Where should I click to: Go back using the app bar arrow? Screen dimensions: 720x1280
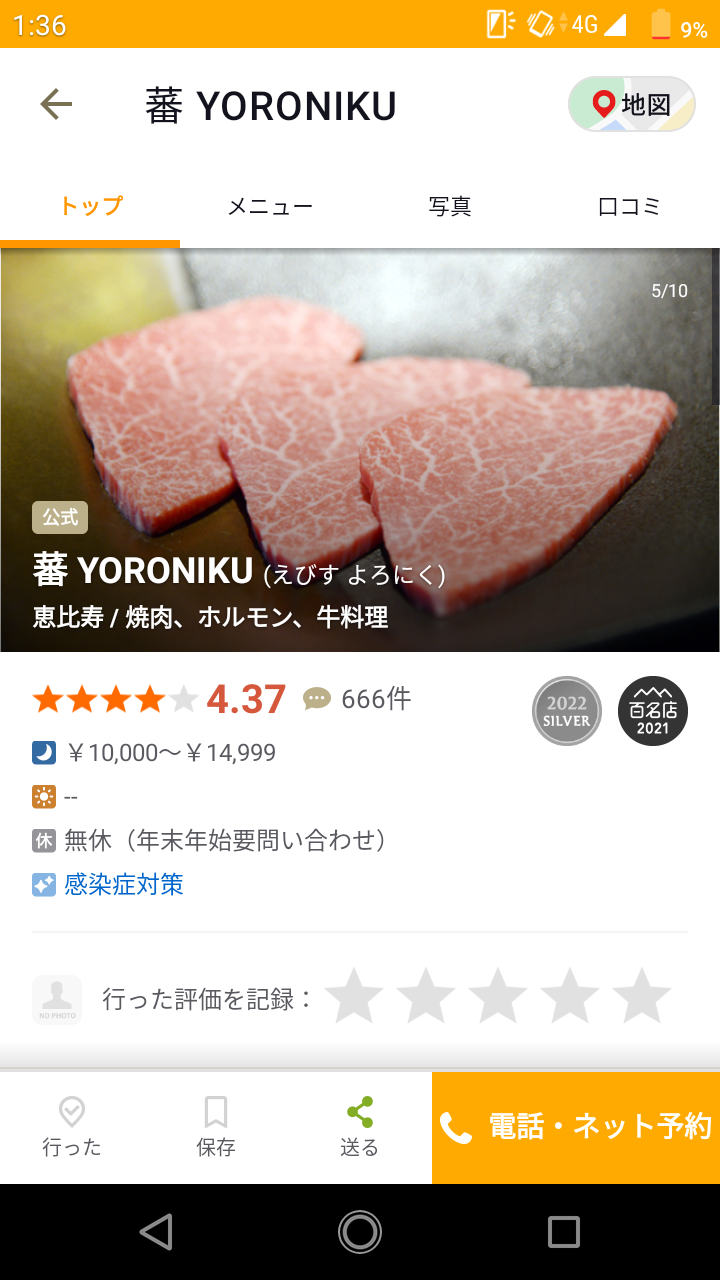click(56, 104)
